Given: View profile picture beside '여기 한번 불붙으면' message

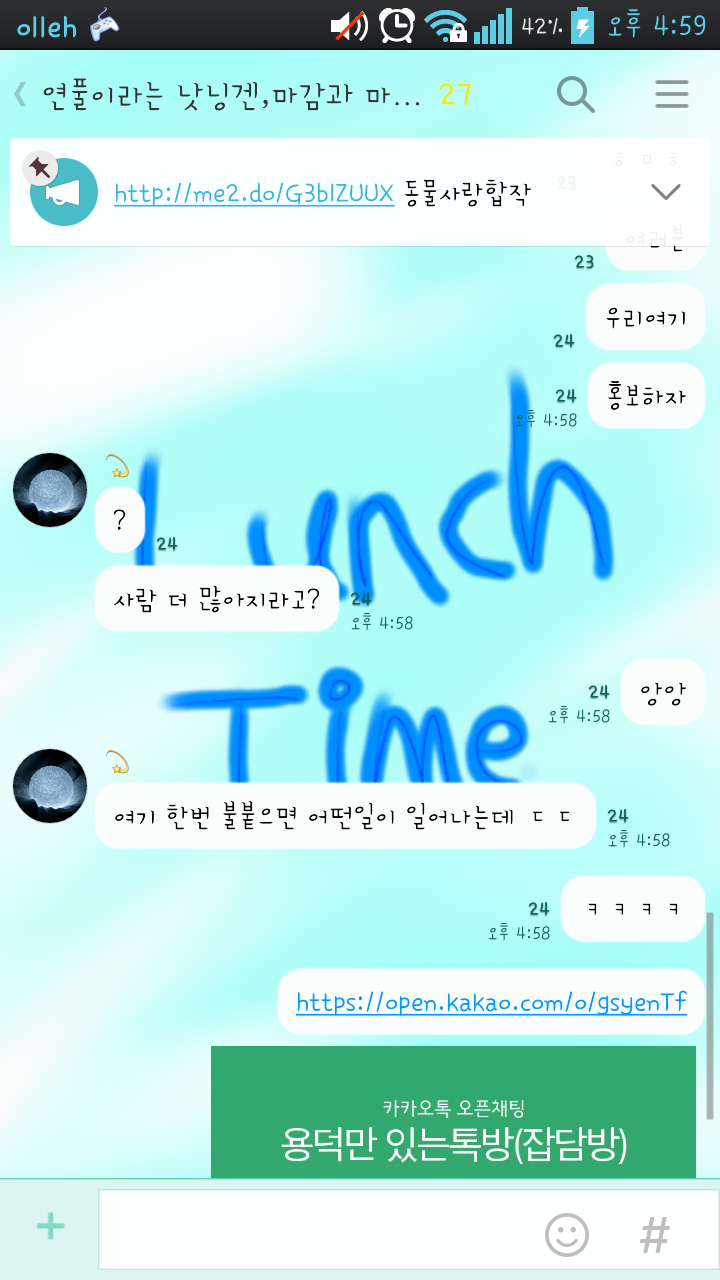Looking at the screenshot, I should (x=50, y=785).
